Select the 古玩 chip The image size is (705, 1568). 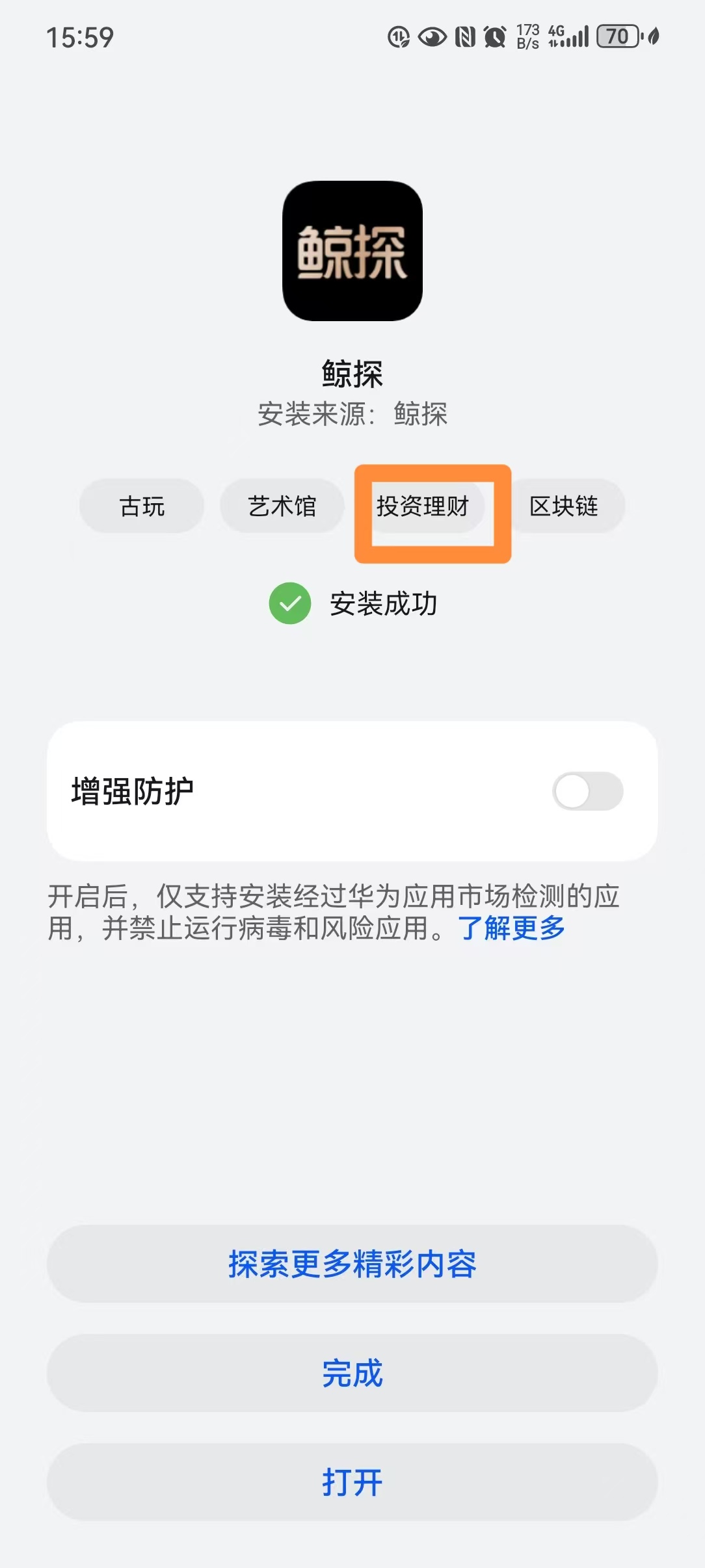coord(142,506)
